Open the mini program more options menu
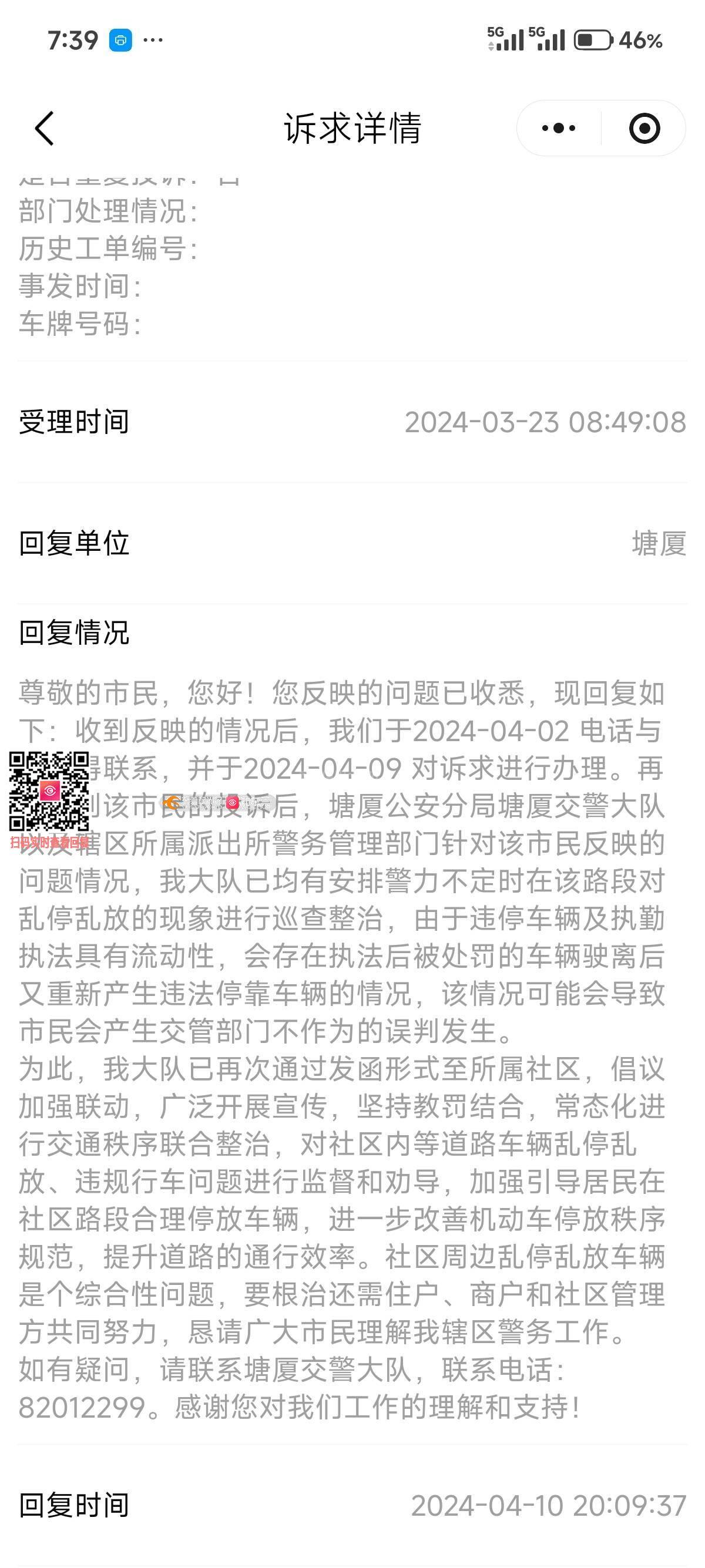Viewport: 705px width, 1568px height. (x=558, y=129)
